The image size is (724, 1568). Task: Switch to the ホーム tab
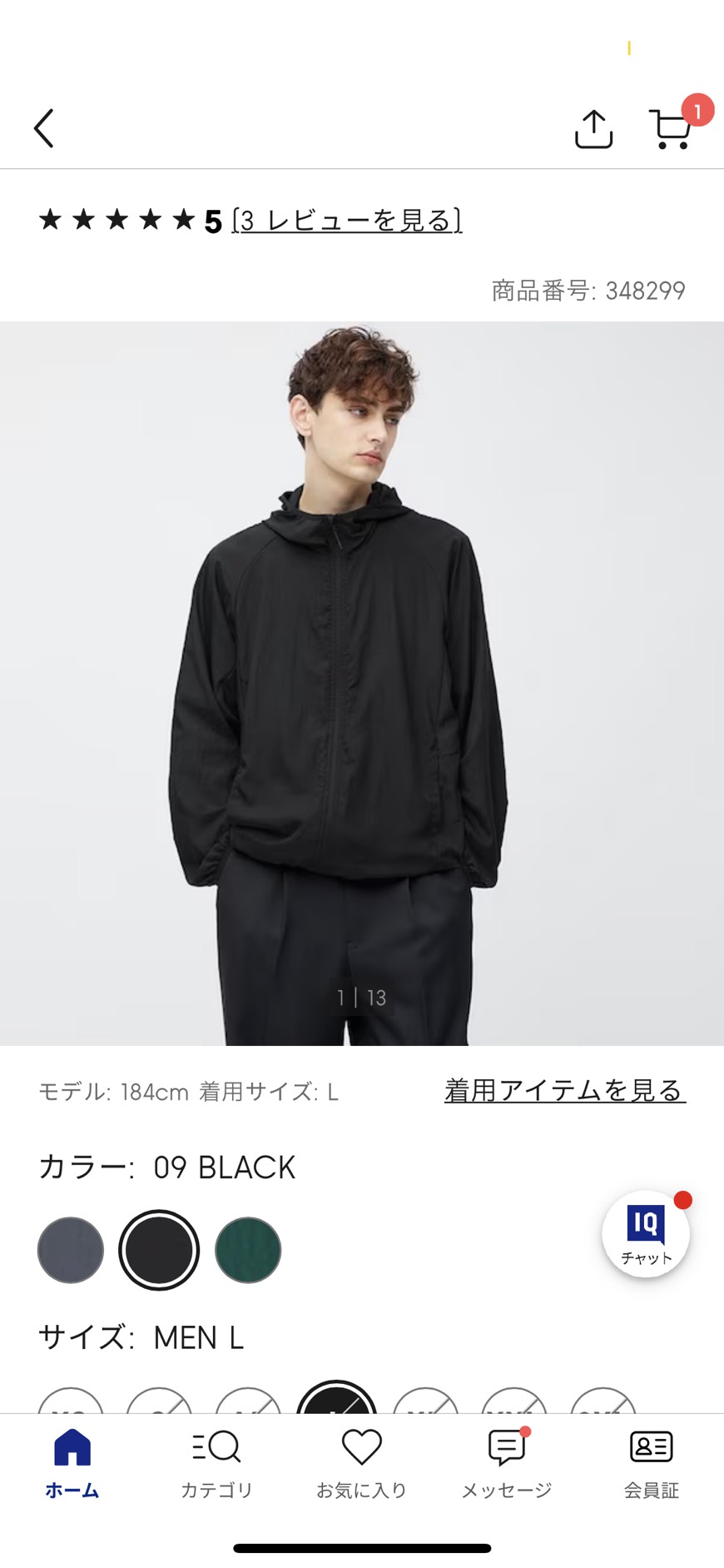tap(72, 1465)
